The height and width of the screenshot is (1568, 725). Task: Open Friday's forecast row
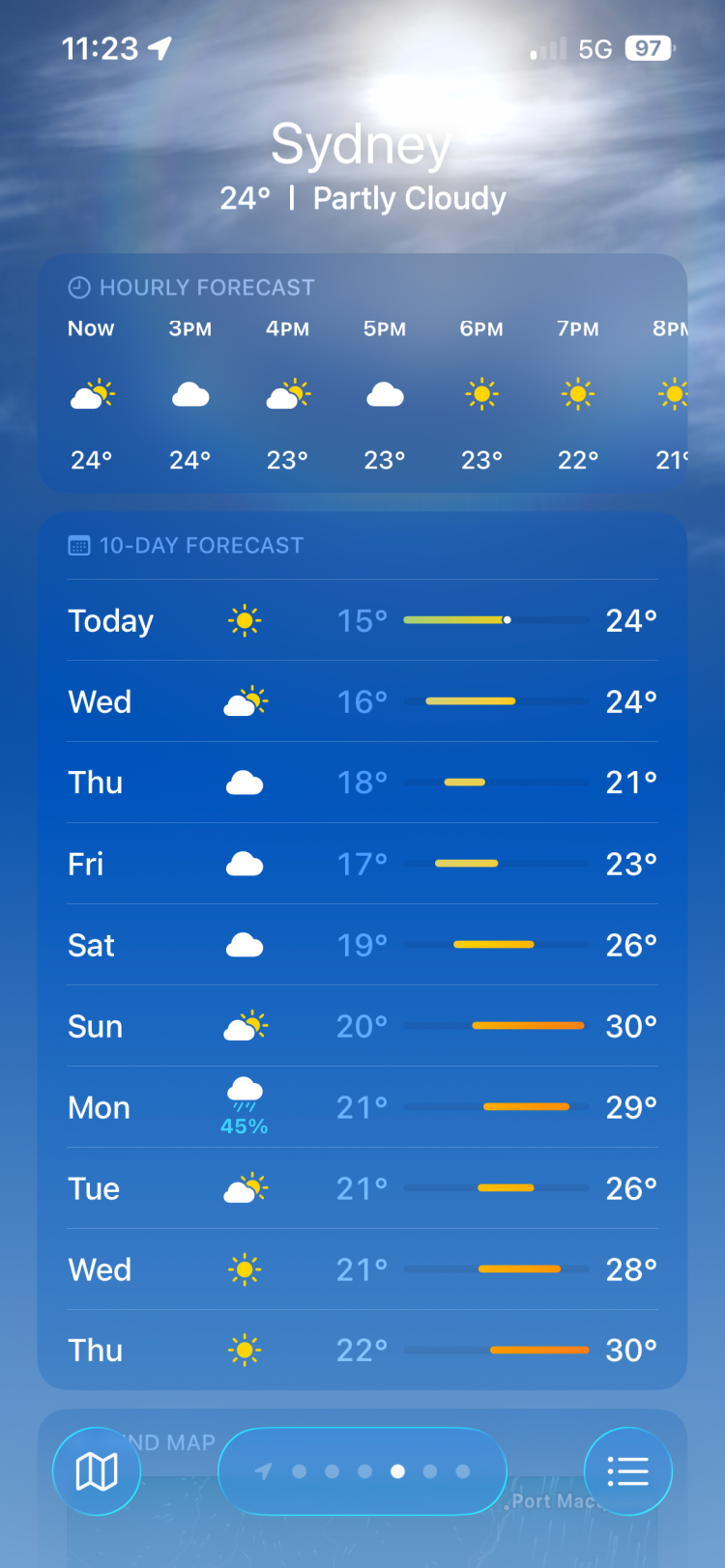pos(362,864)
